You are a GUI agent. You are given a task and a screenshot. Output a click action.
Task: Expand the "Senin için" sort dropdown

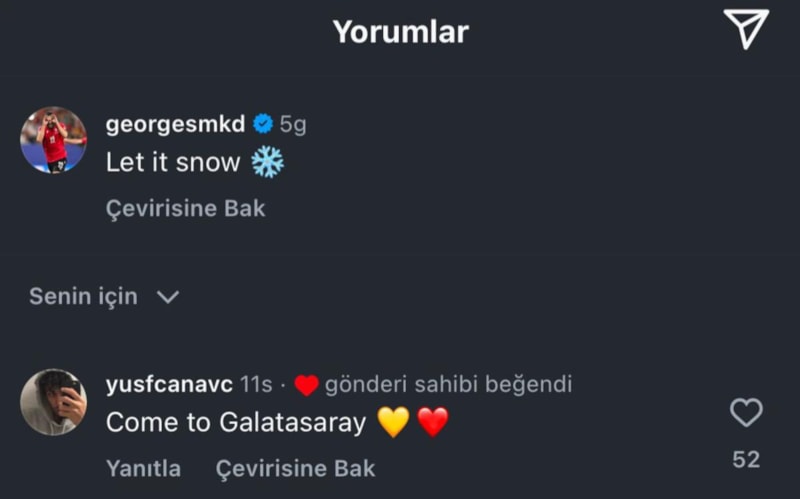click(x=104, y=297)
